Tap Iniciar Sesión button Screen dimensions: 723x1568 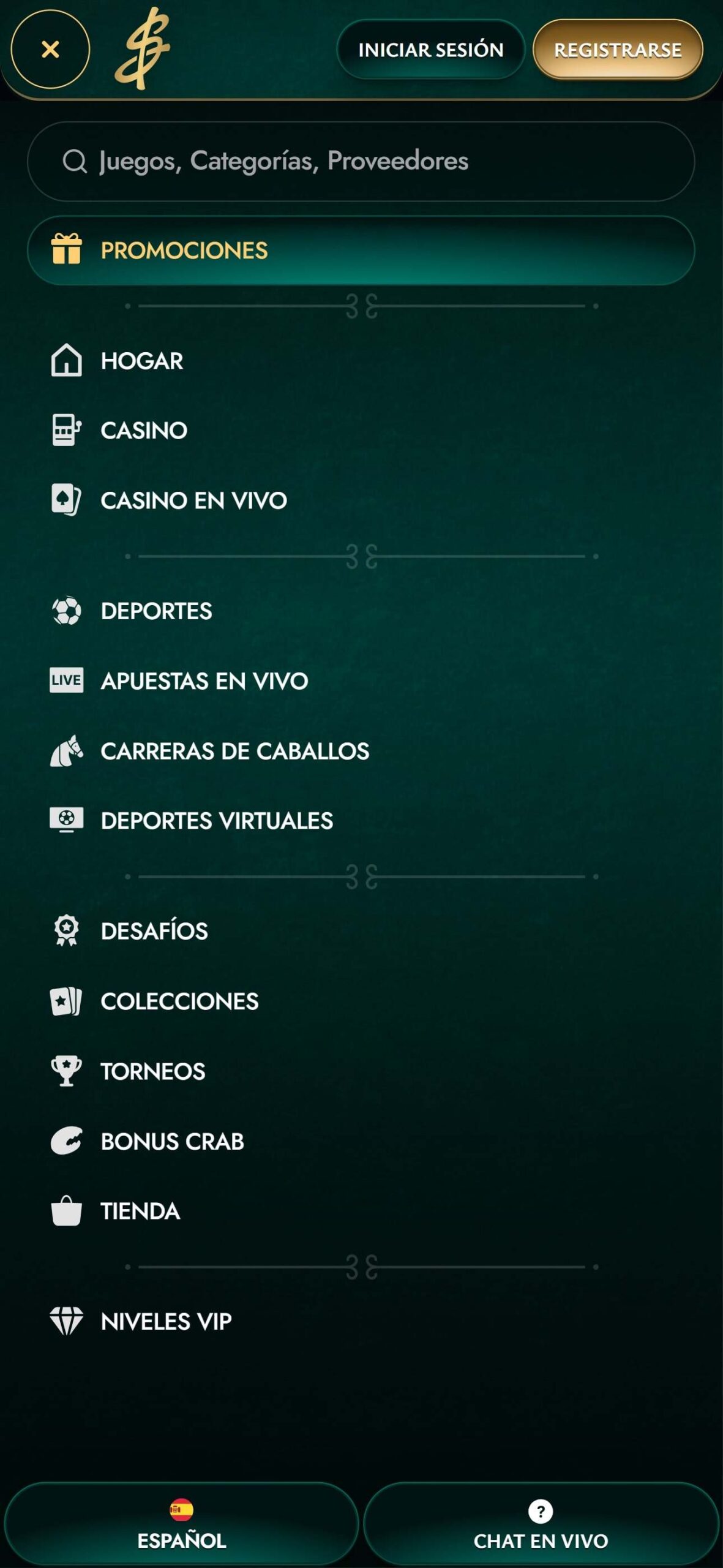(430, 50)
